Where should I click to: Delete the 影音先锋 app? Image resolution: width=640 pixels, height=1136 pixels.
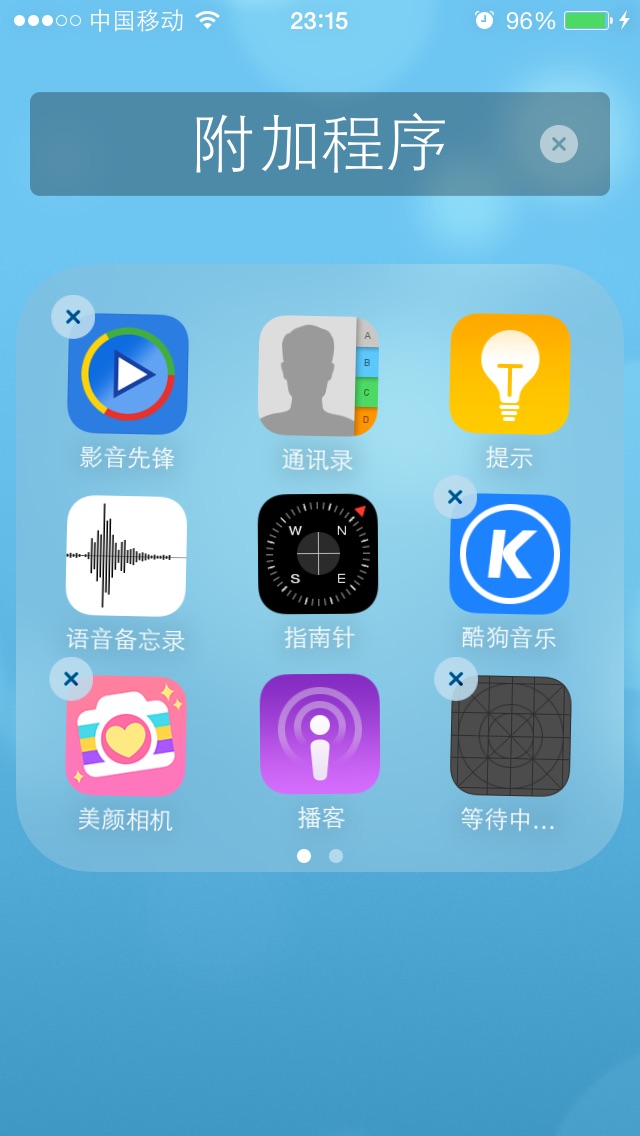[73, 317]
